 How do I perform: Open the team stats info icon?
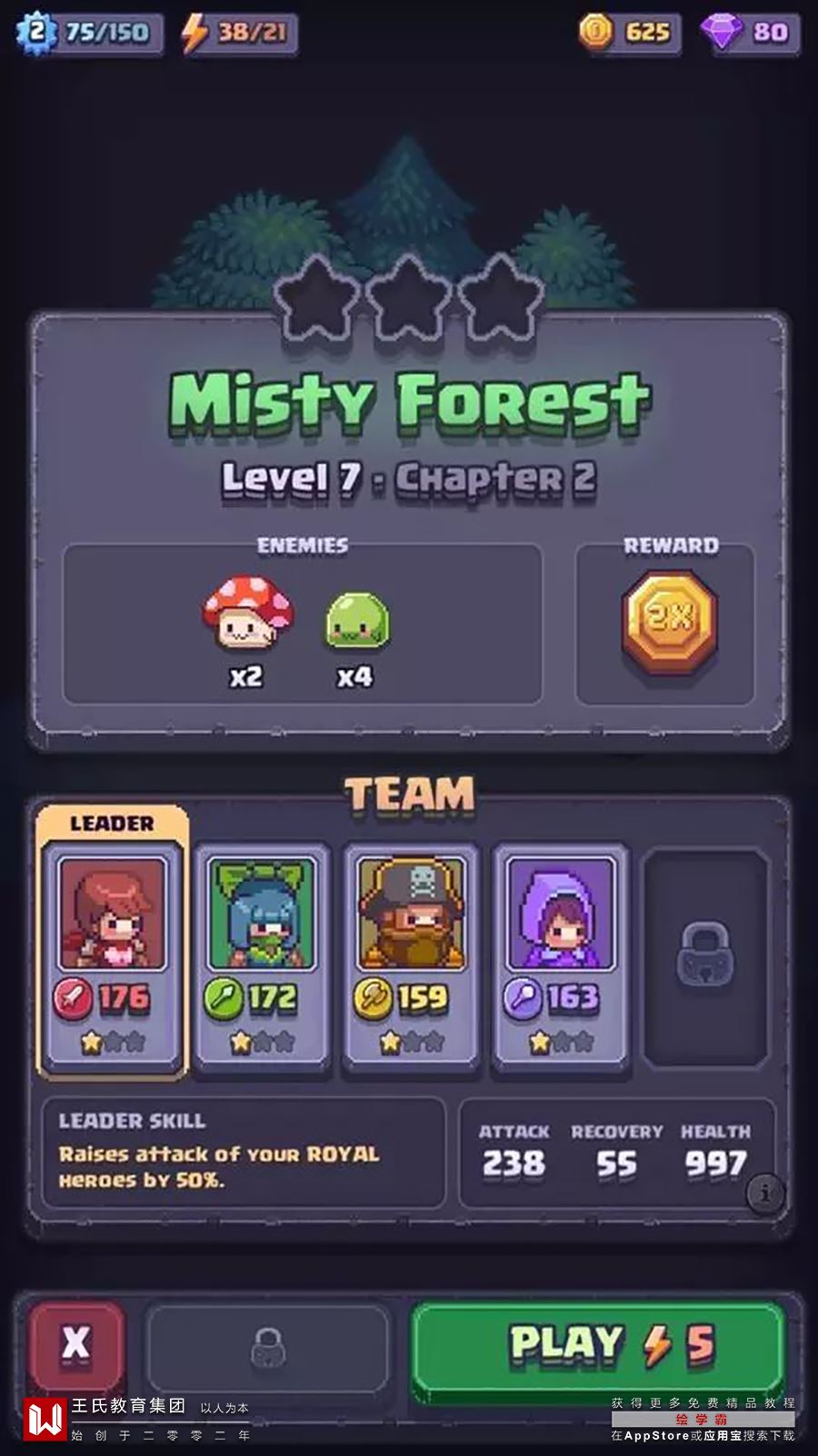click(x=764, y=1192)
